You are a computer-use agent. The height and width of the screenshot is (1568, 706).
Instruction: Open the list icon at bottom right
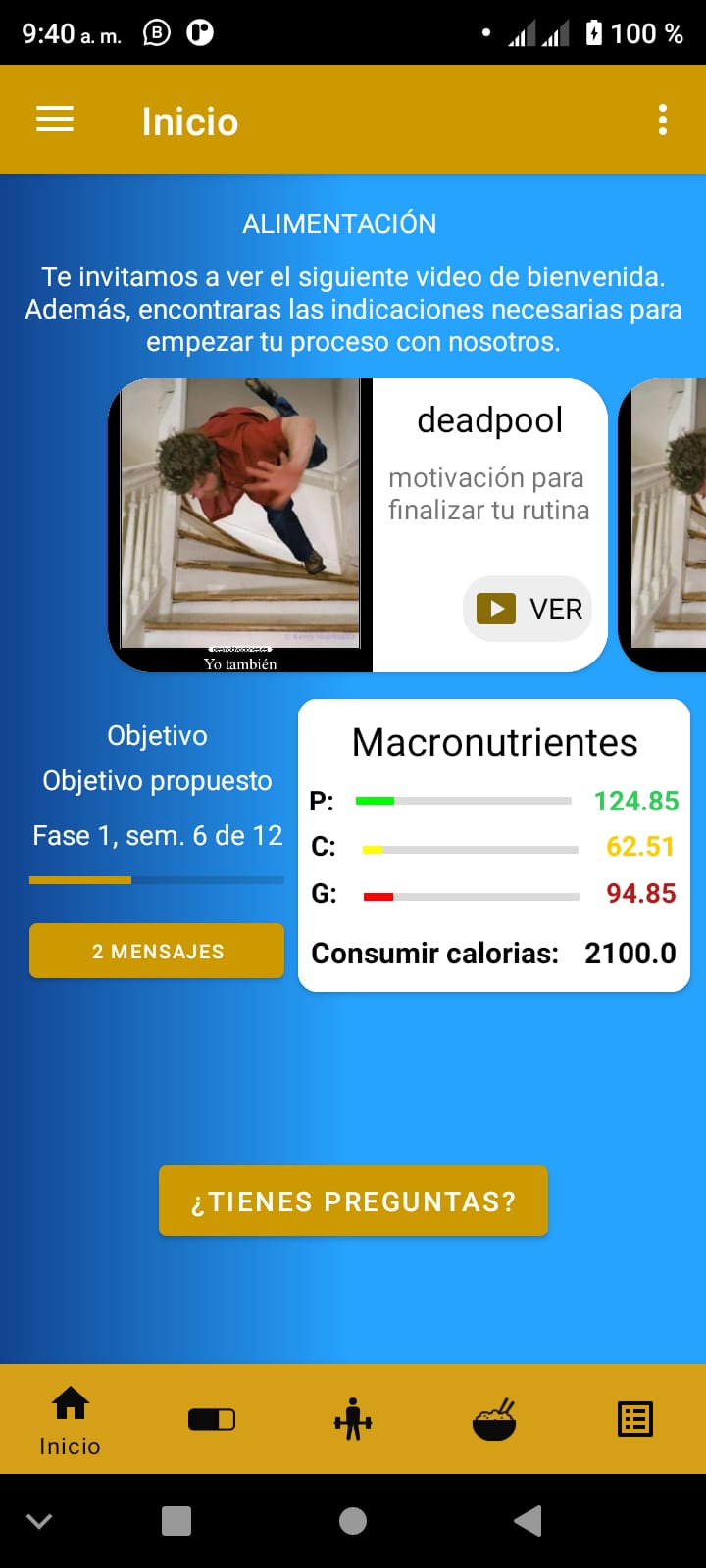[635, 1418]
